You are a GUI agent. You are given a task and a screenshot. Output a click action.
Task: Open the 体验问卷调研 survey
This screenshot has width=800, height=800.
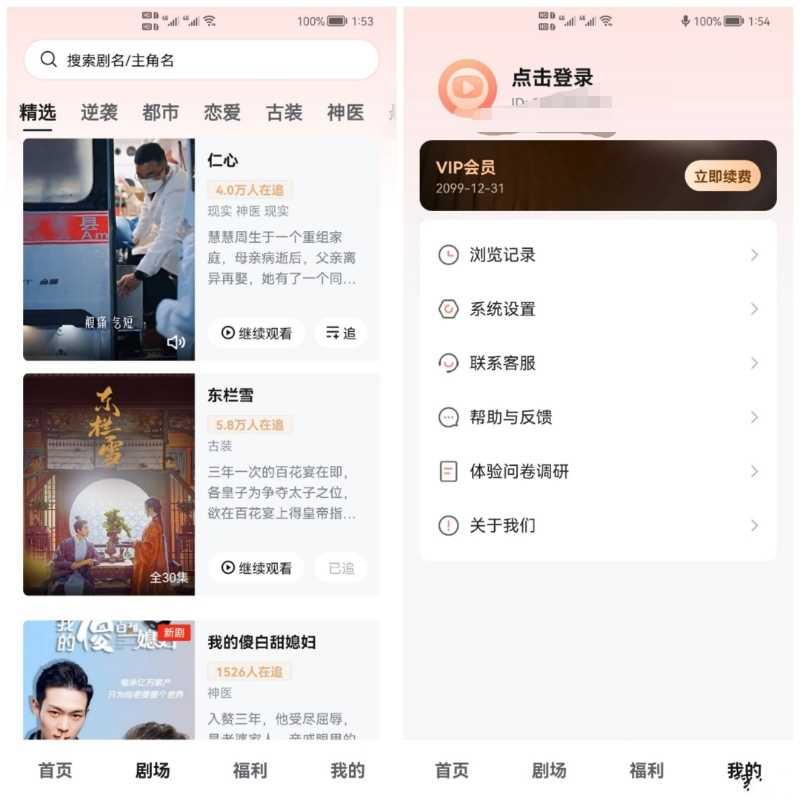coord(598,471)
